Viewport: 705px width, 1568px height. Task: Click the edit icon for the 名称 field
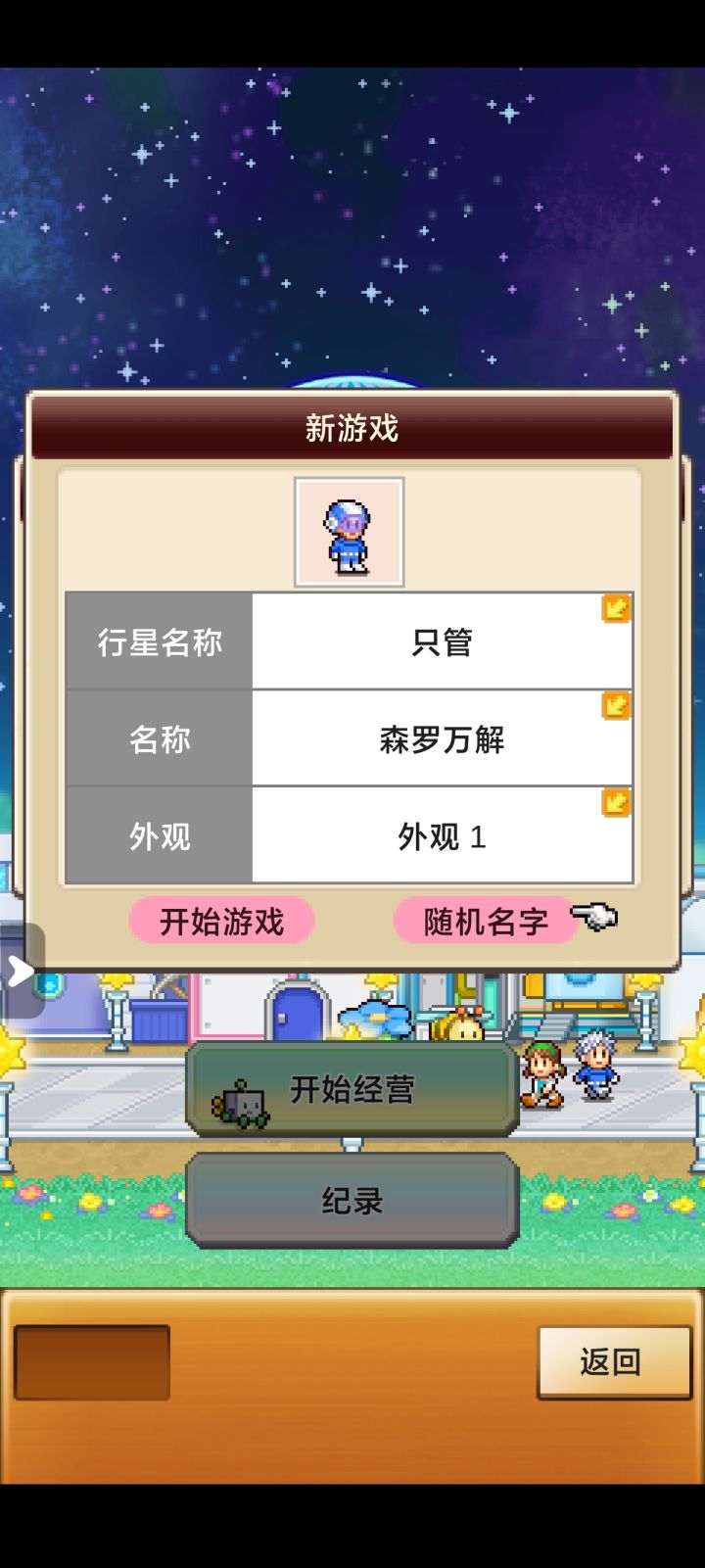pos(615,705)
